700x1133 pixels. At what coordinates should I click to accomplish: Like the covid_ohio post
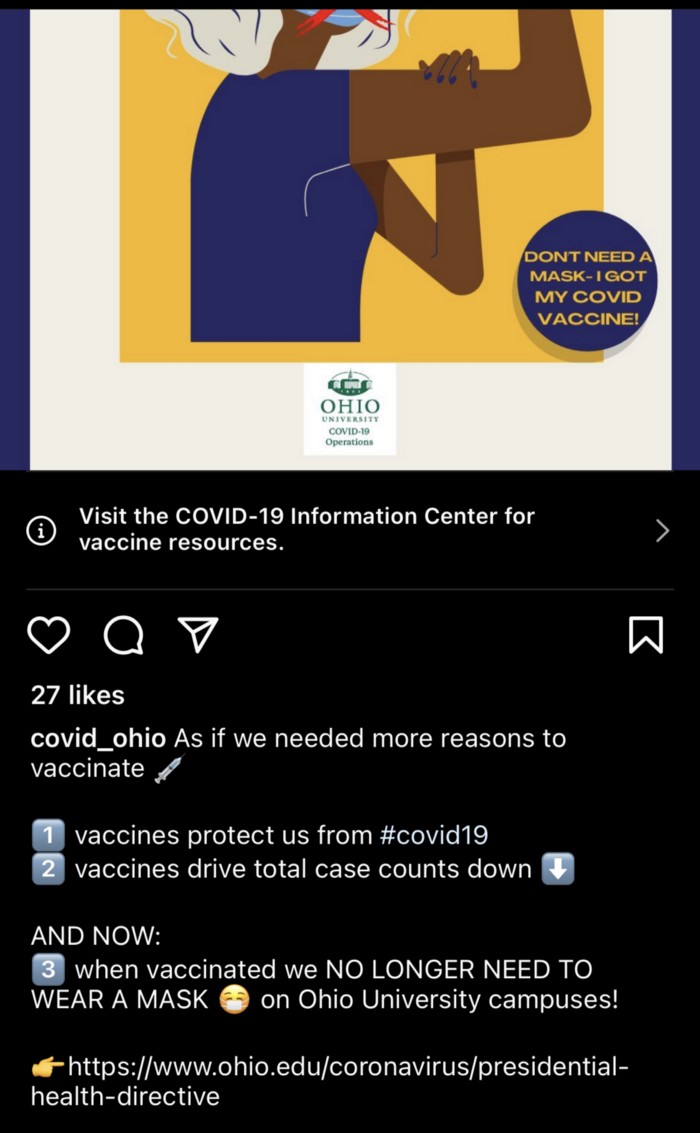pyautogui.click(x=48, y=635)
